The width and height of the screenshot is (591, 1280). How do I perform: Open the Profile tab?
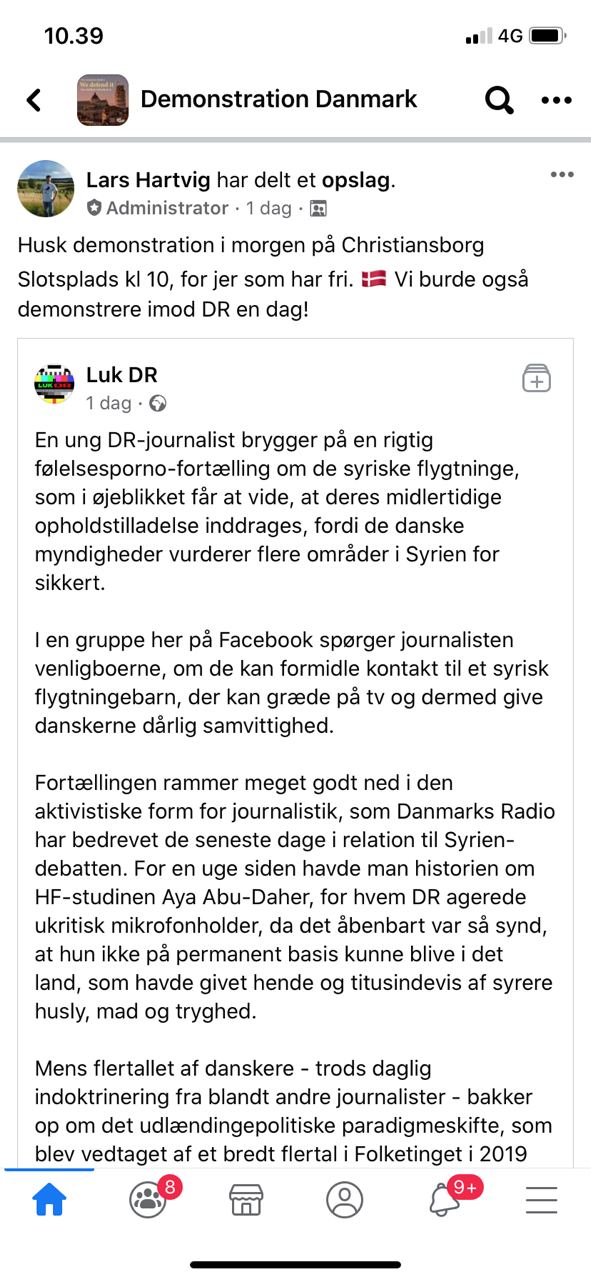tap(345, 1198)
